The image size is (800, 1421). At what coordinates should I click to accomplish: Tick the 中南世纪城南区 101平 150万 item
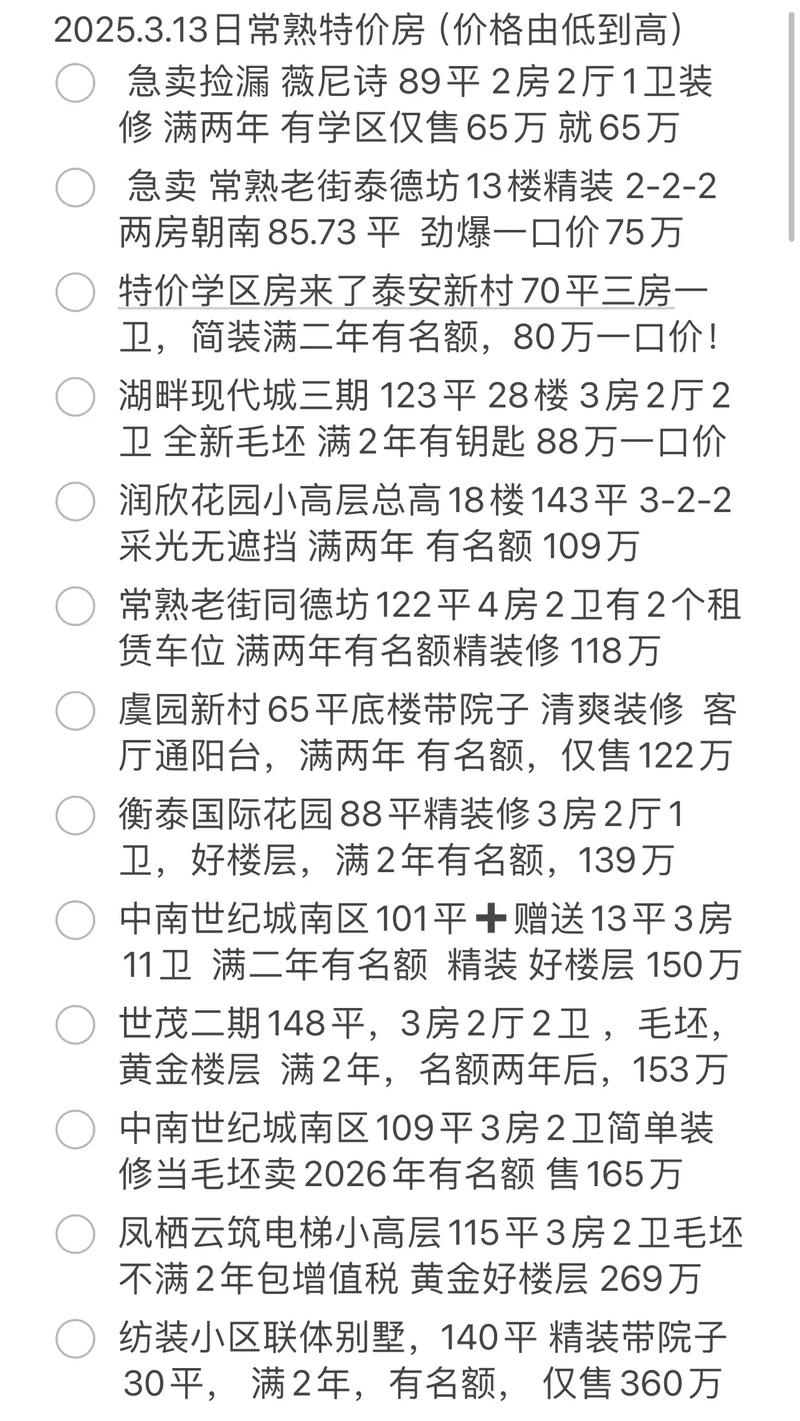tap(75, 920)
